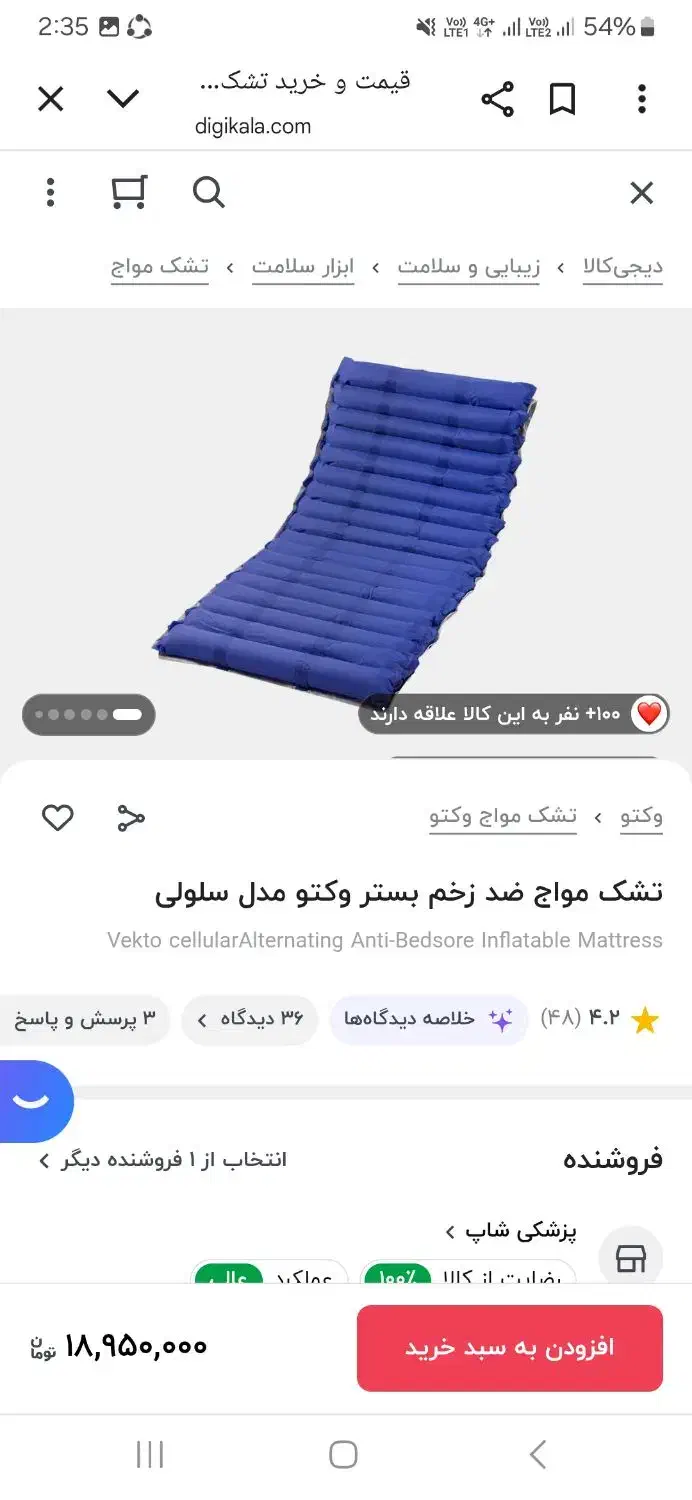This screenshot has width=692, height=1500.
Task: Bookmark this page in browser
Action: [x=562, y=99]
